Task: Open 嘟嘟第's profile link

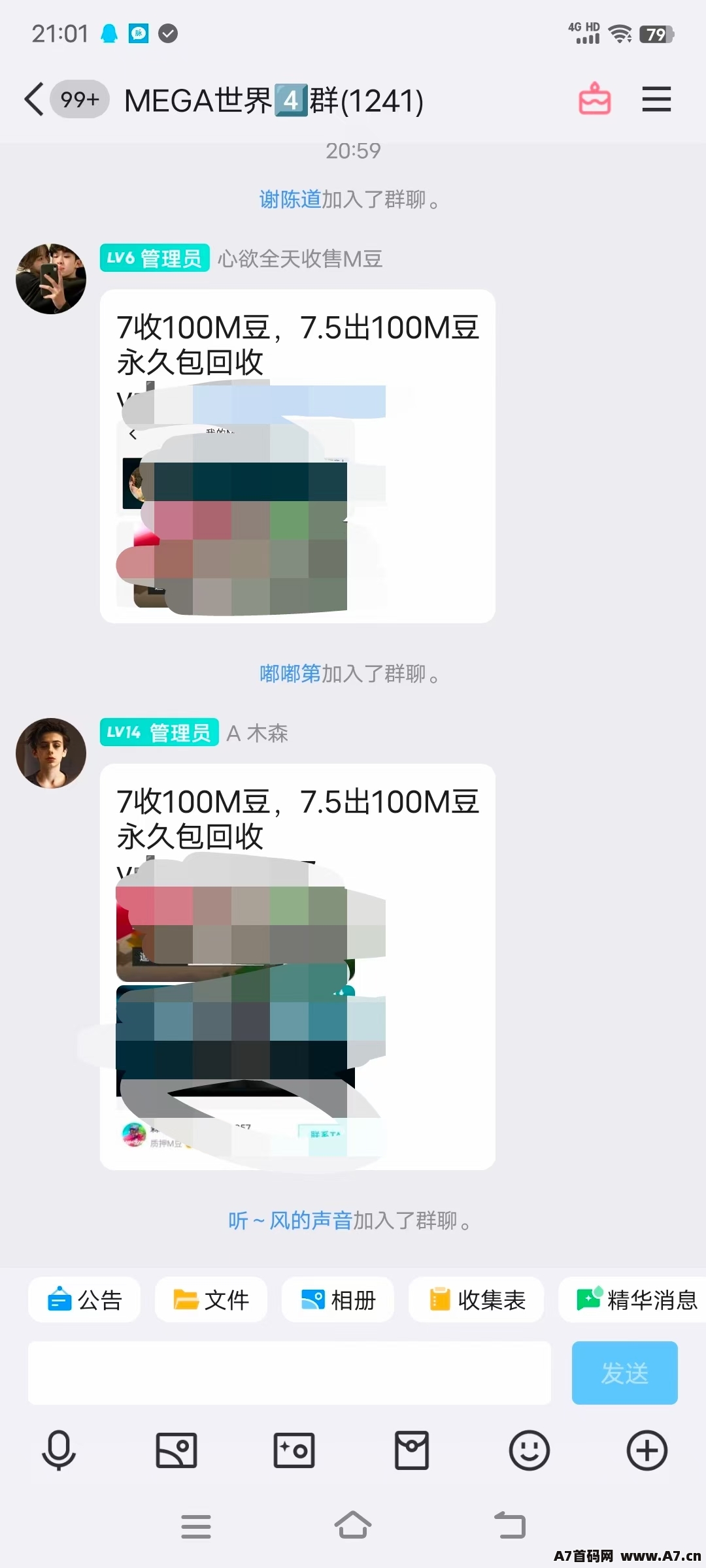Action: [290, 674]
